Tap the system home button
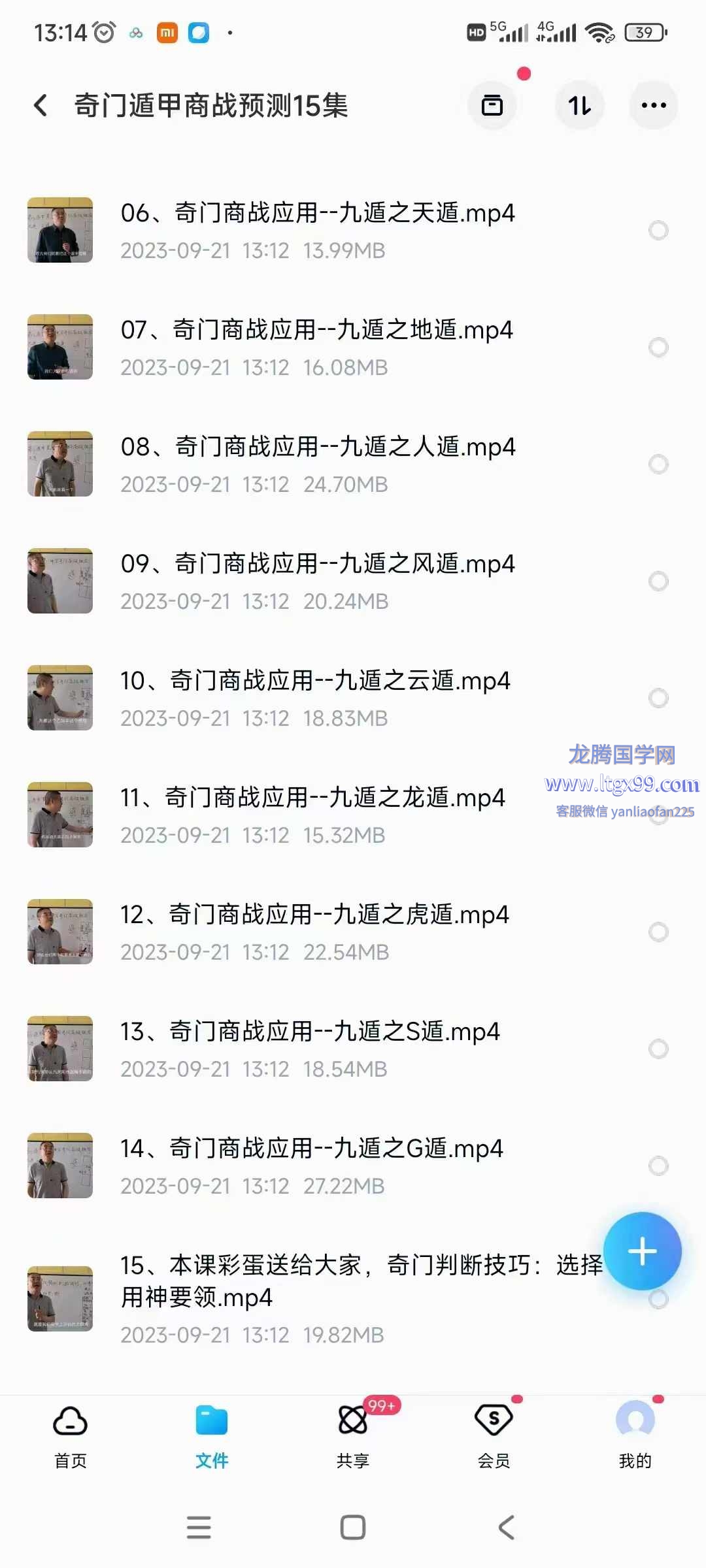706x1568 pixels. pos(353,1527)
